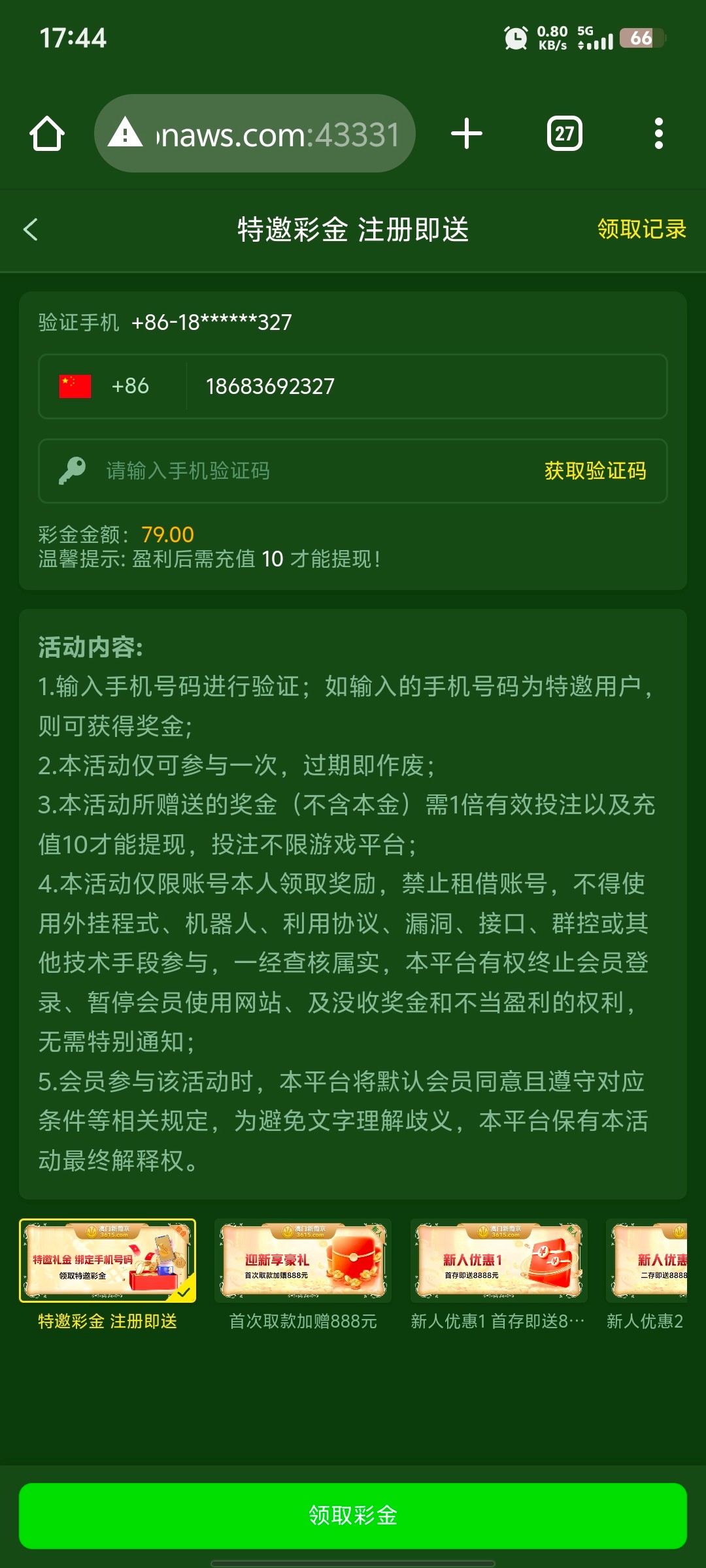Open the 新人优惠2 promo card
The height and width of the screenshot is (1568, 706).
pyautogui.click(x=647, y=1261)
